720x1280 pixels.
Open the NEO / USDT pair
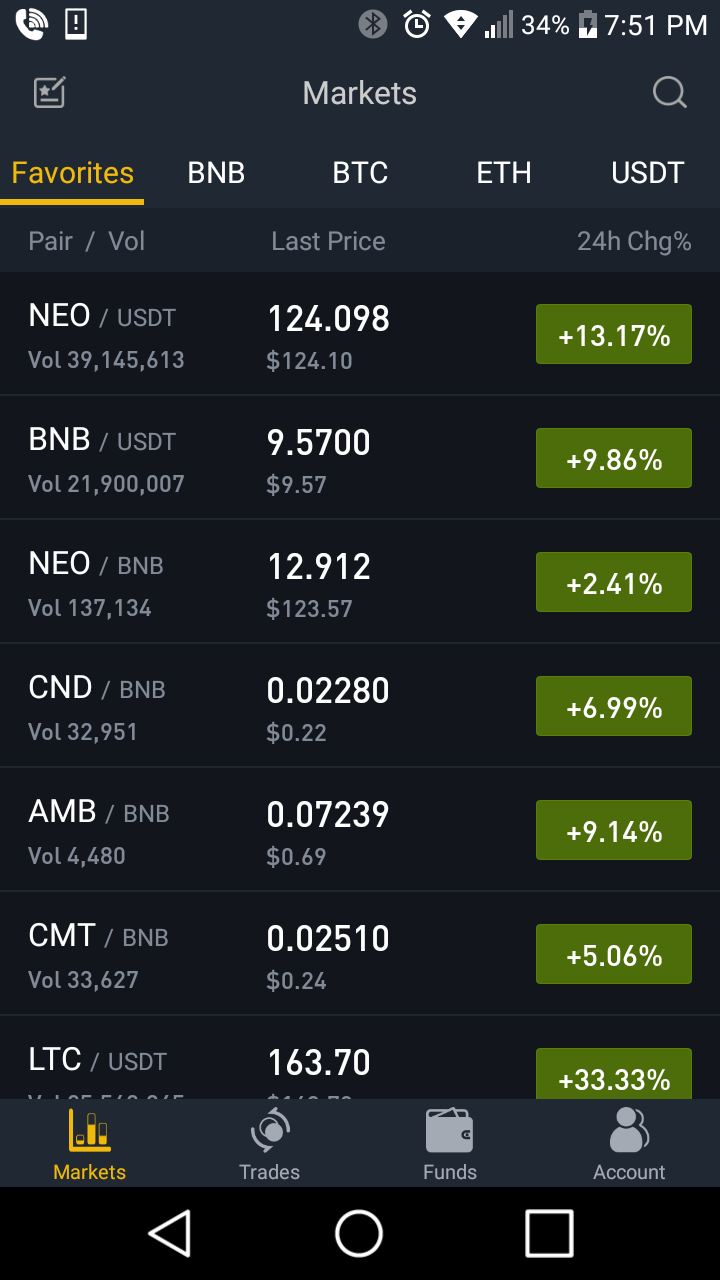tap(360, 334)
